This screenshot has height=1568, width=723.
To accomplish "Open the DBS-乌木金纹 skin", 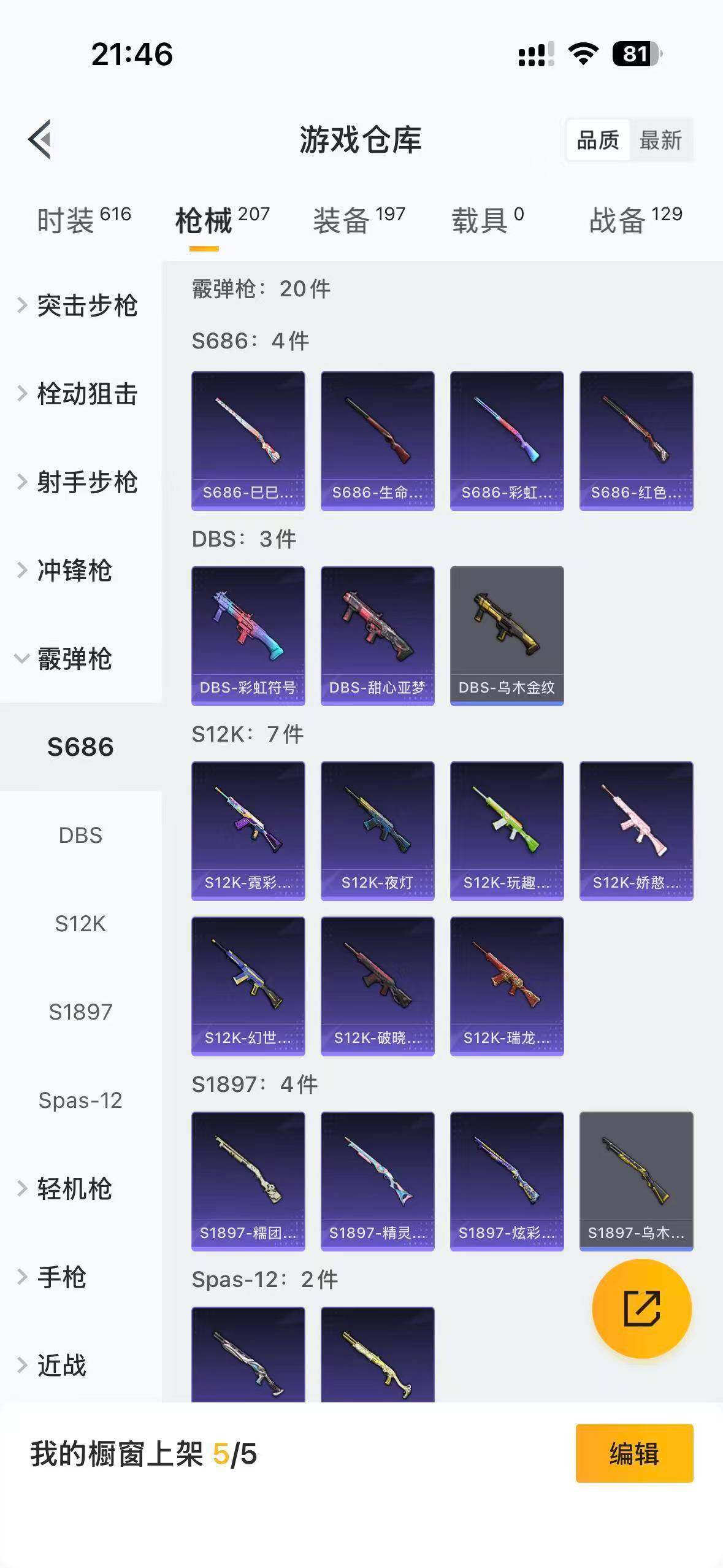I will click(x=507, y=636).
